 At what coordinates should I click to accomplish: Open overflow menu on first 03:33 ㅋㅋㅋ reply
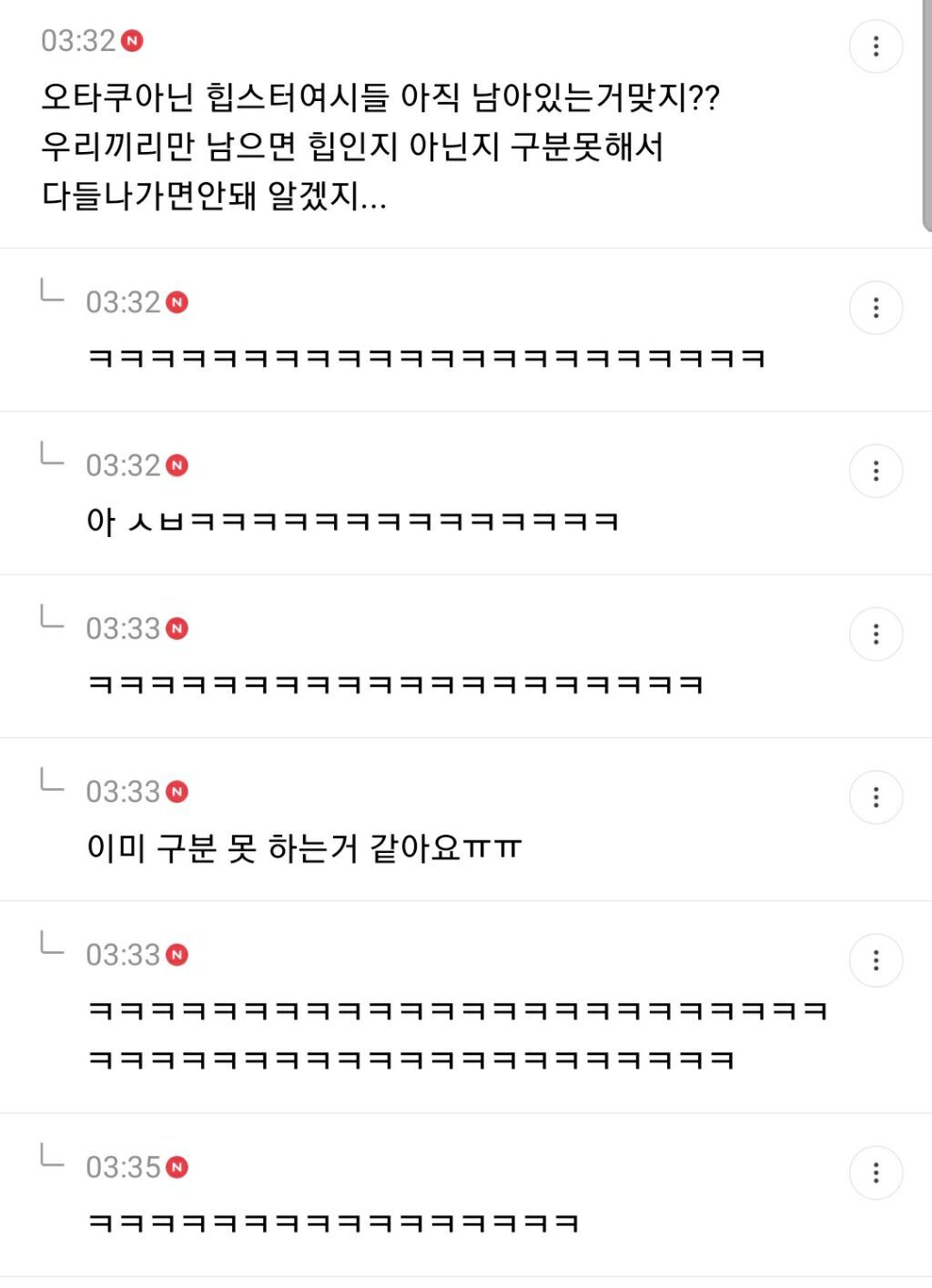click(876, 634)
